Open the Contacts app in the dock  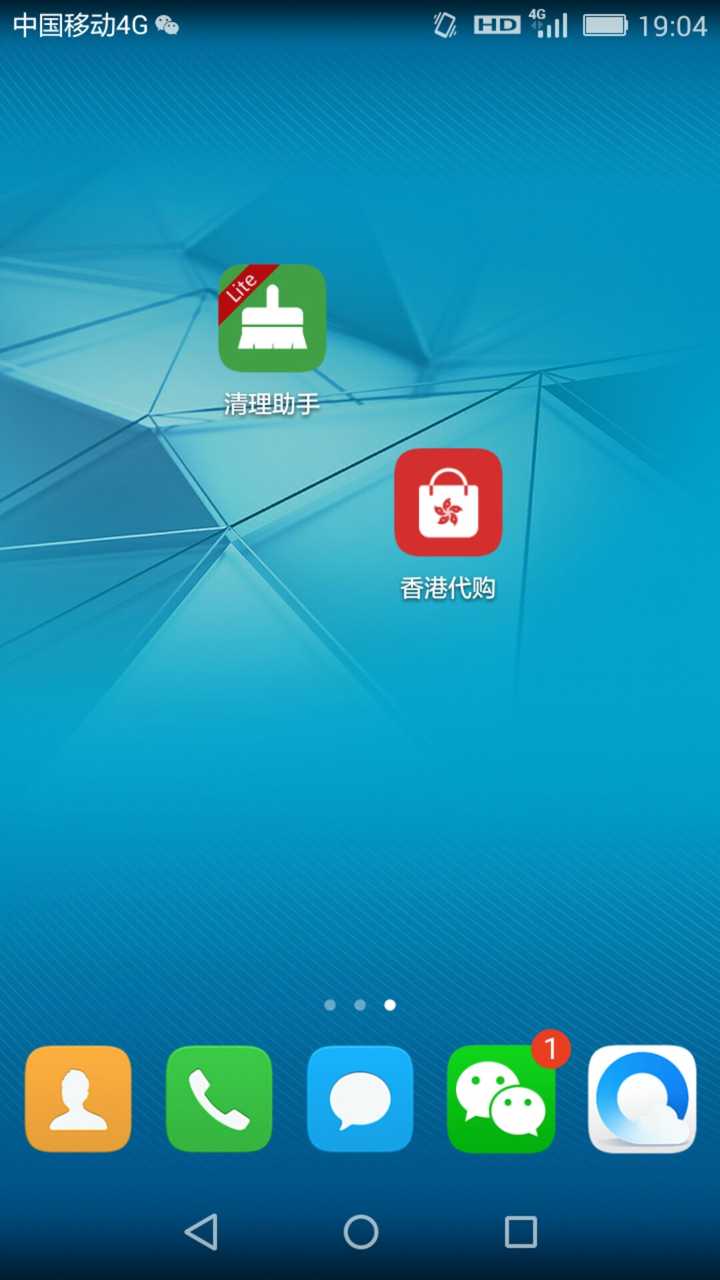click(78, 1099)
